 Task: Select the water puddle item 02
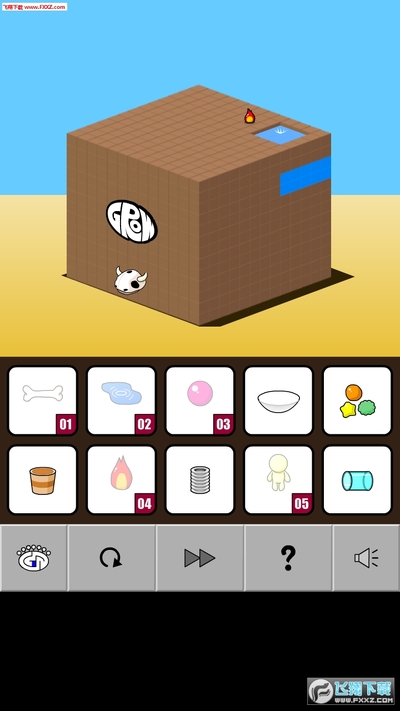121,400
